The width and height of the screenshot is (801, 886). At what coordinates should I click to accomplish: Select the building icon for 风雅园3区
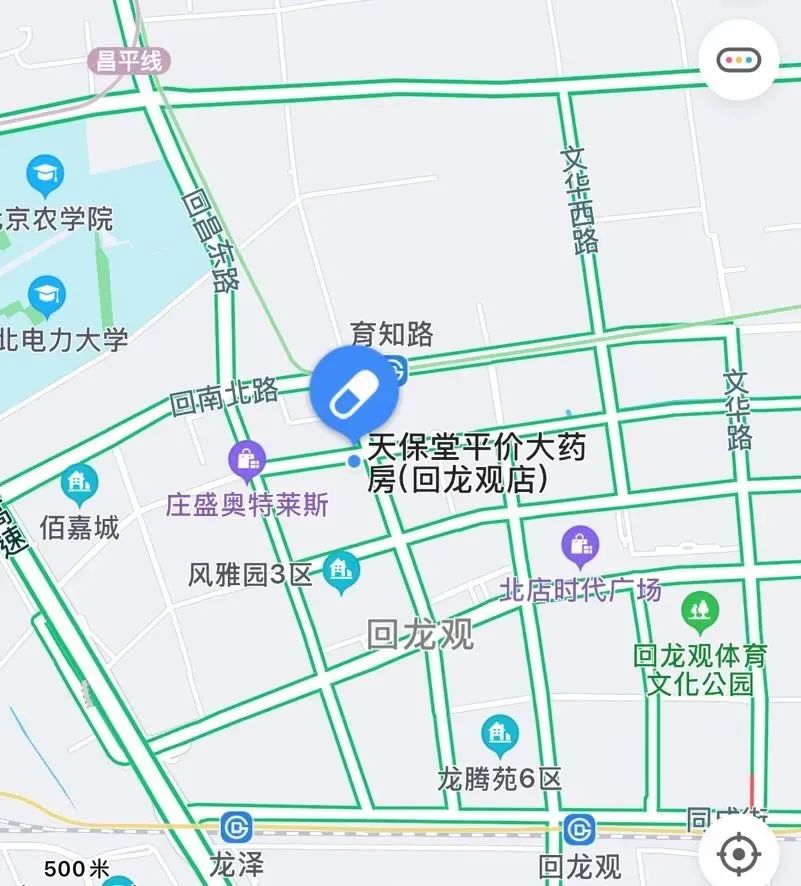click(344, 566)
